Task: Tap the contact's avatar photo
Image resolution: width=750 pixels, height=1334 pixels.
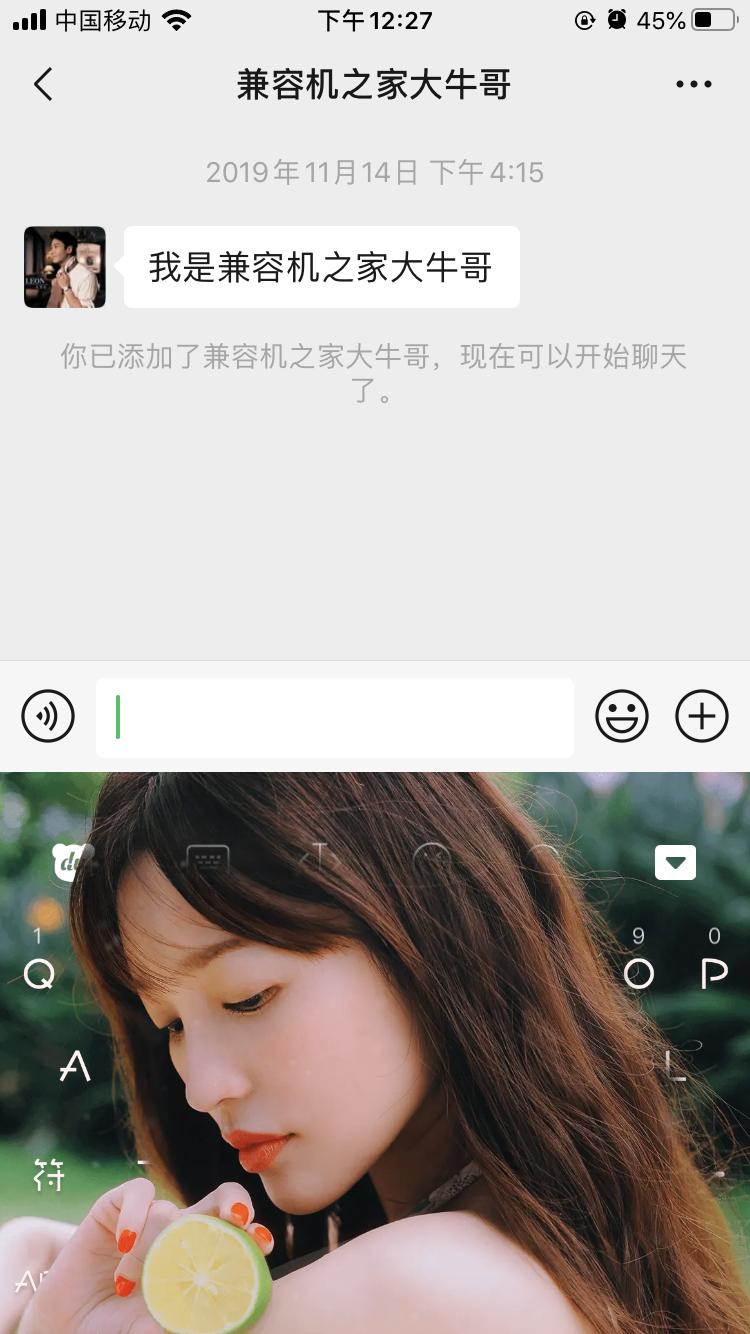Action: pyautogui.click(x=64, y=266)
